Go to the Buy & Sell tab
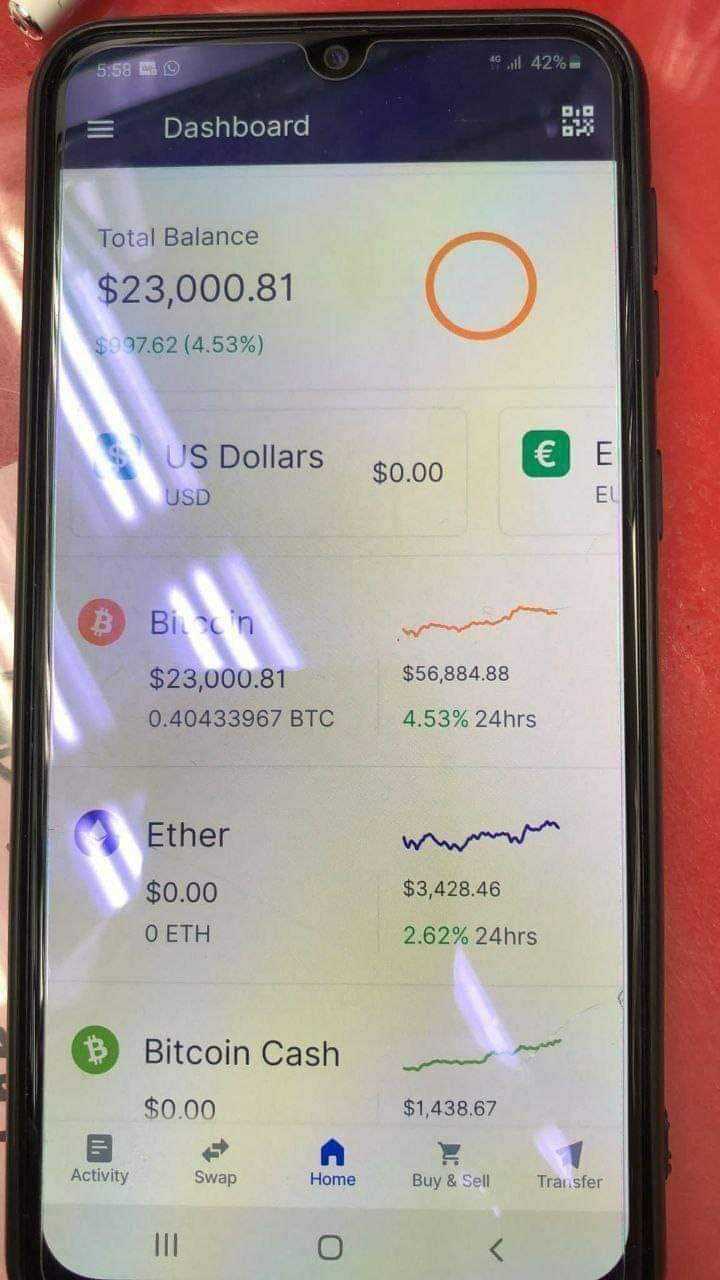Viewport: 720px width, 1280px height. click(x=451, y=1166)
